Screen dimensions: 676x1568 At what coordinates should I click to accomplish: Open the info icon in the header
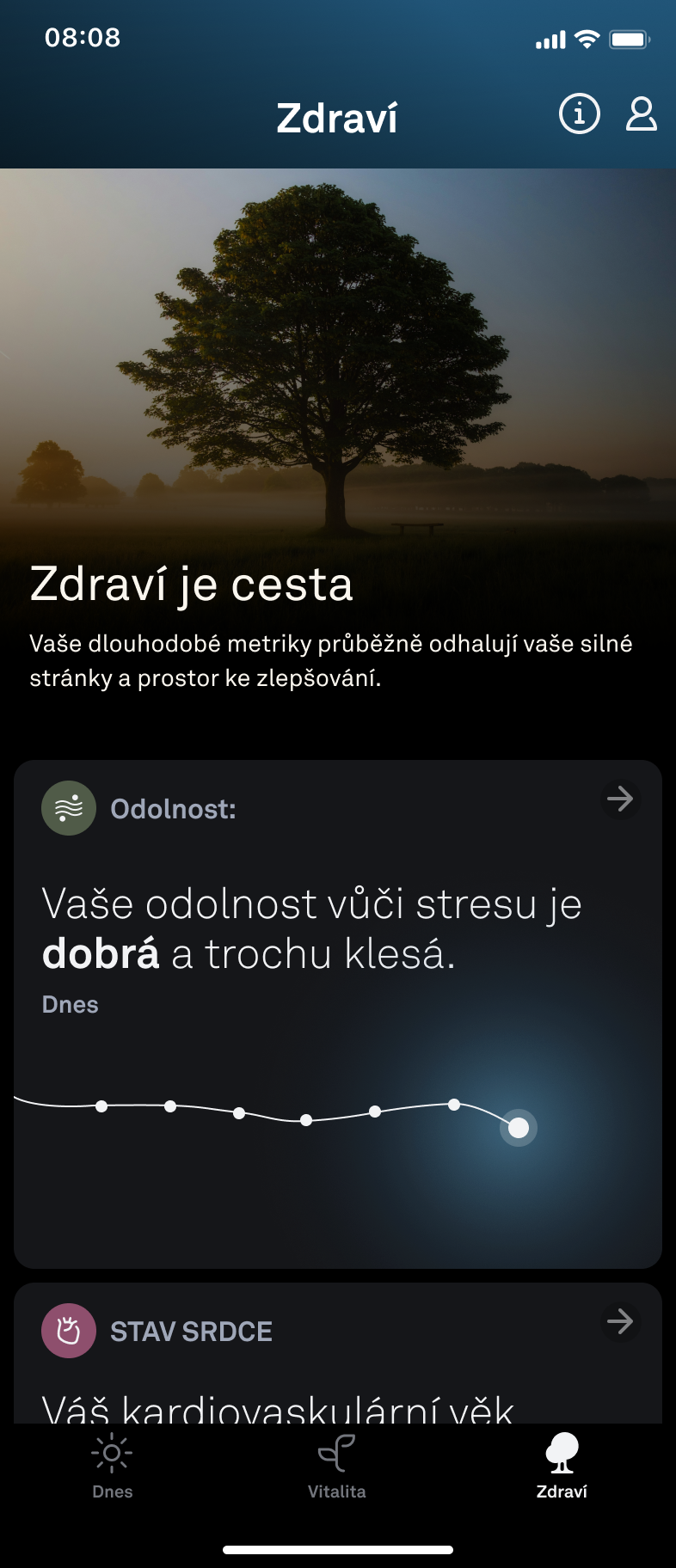[x=579, y=113]
